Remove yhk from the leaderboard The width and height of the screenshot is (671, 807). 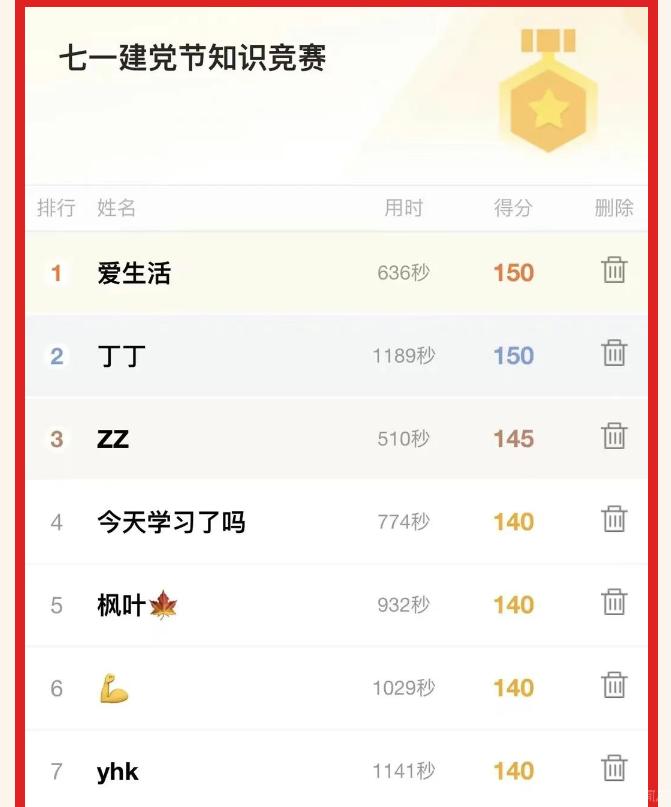614,768
